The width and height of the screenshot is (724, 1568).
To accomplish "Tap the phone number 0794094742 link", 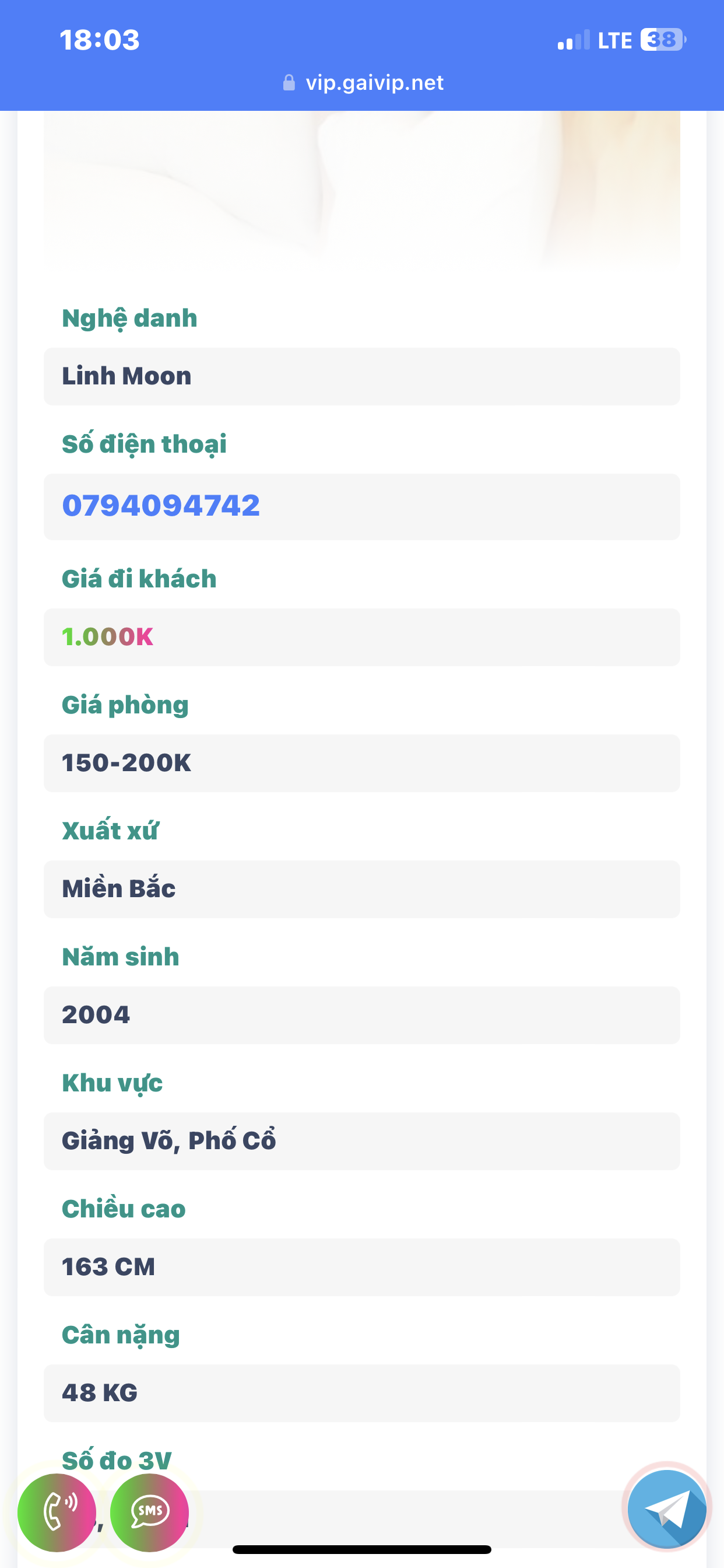I will pyautogui.click(x=161, y=506).
